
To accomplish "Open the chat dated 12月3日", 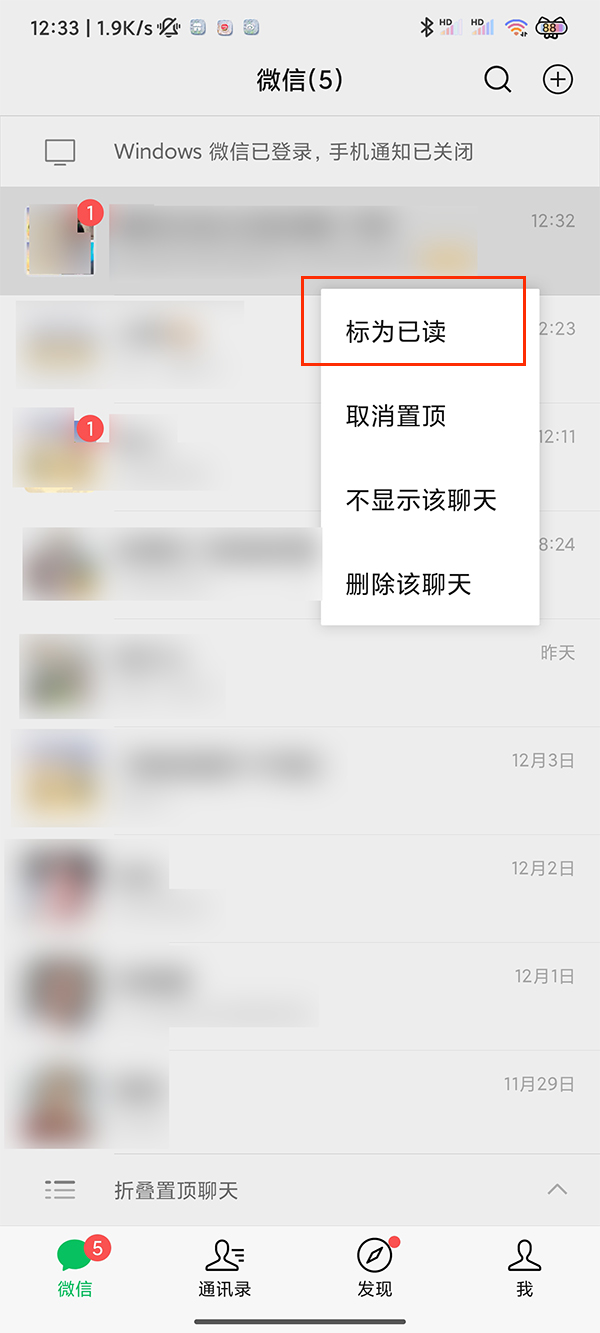I will pyautogui.click(x=300, y=780).
